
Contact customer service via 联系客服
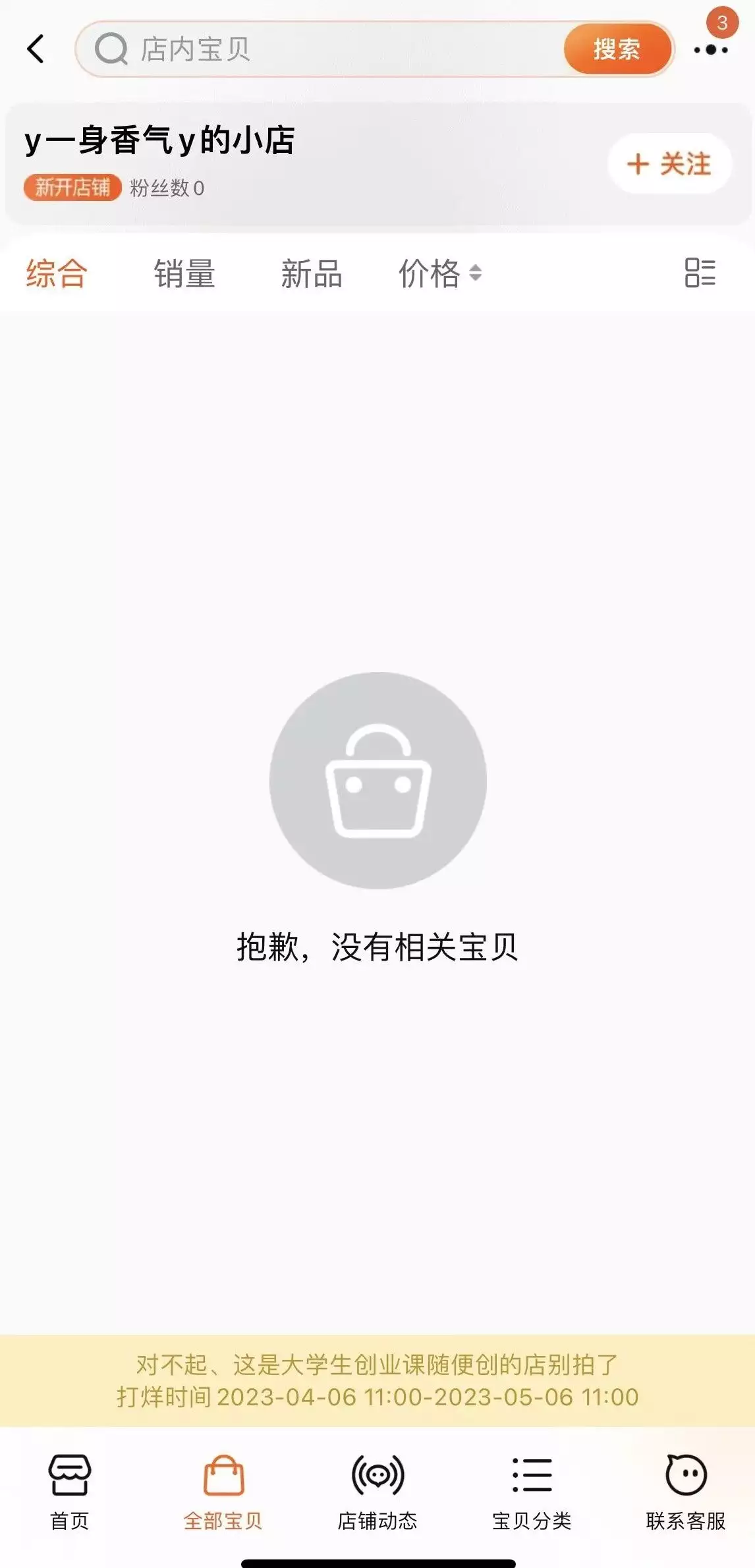(686, 1493)
